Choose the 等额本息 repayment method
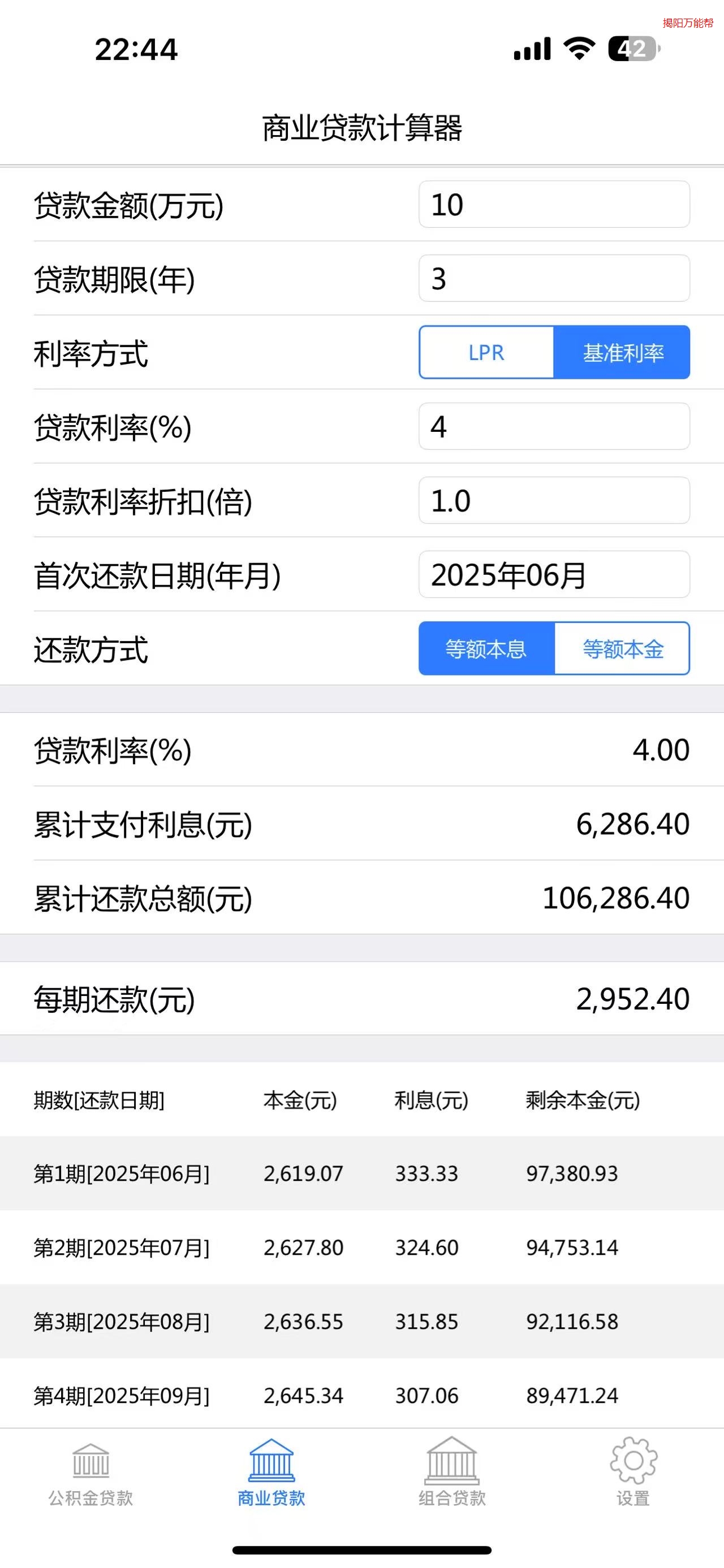The height and width of the screenshot is (1568, 724). 486,649
